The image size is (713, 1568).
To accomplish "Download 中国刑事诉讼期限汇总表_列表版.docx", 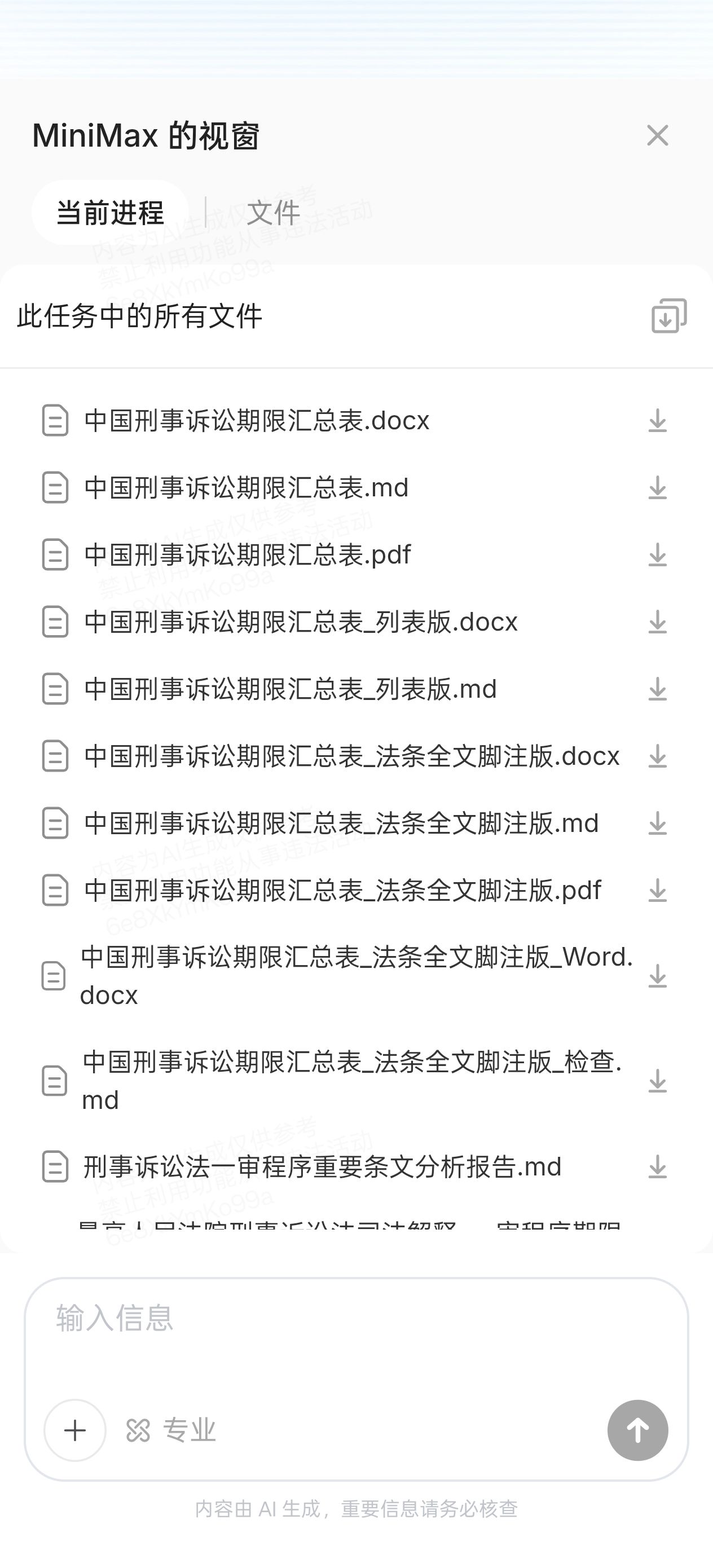I will point(657,622).
